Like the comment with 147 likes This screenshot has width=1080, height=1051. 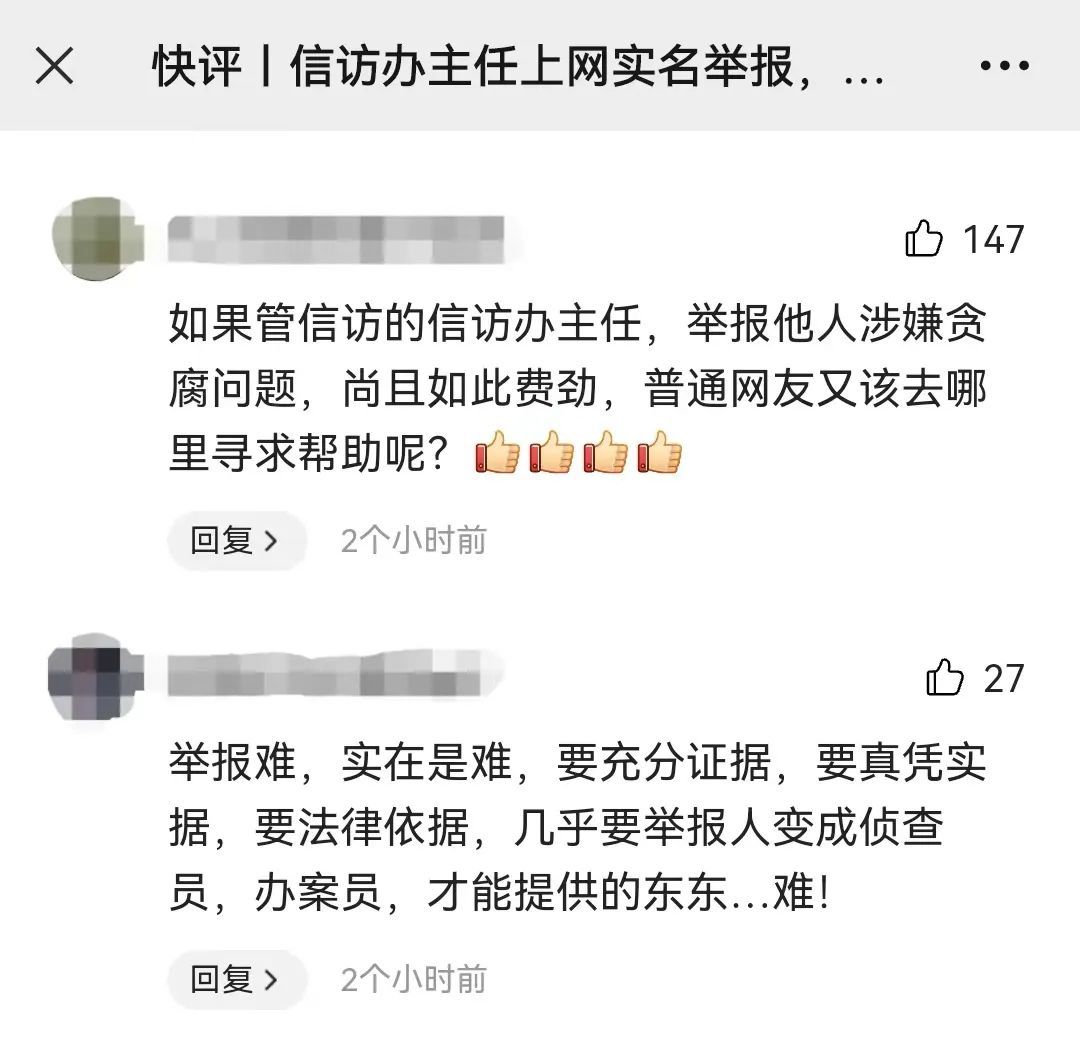click(924, 240)
